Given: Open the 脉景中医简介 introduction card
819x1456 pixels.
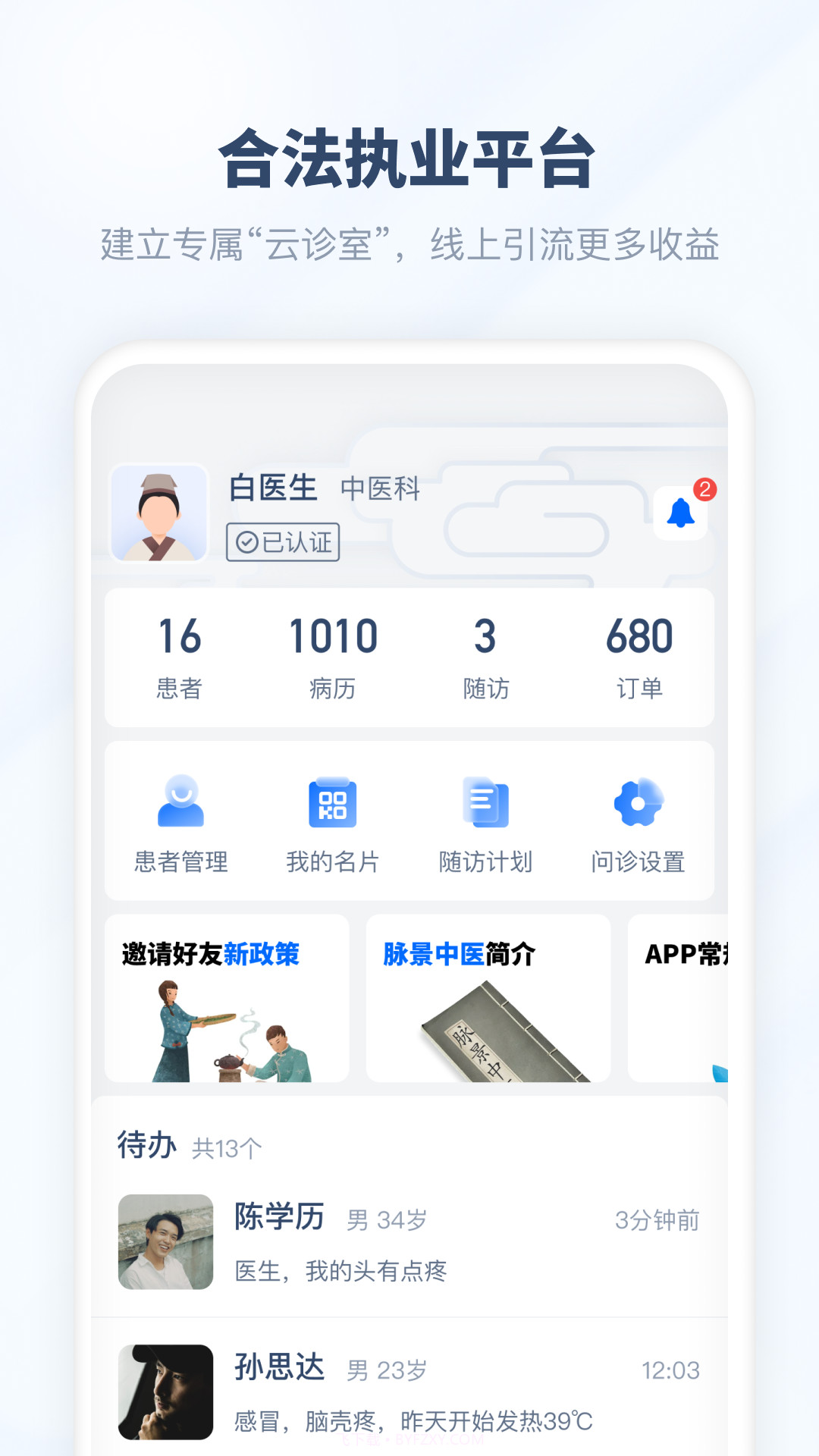Looking at the screenshot, I should [x=488, y=1001].
